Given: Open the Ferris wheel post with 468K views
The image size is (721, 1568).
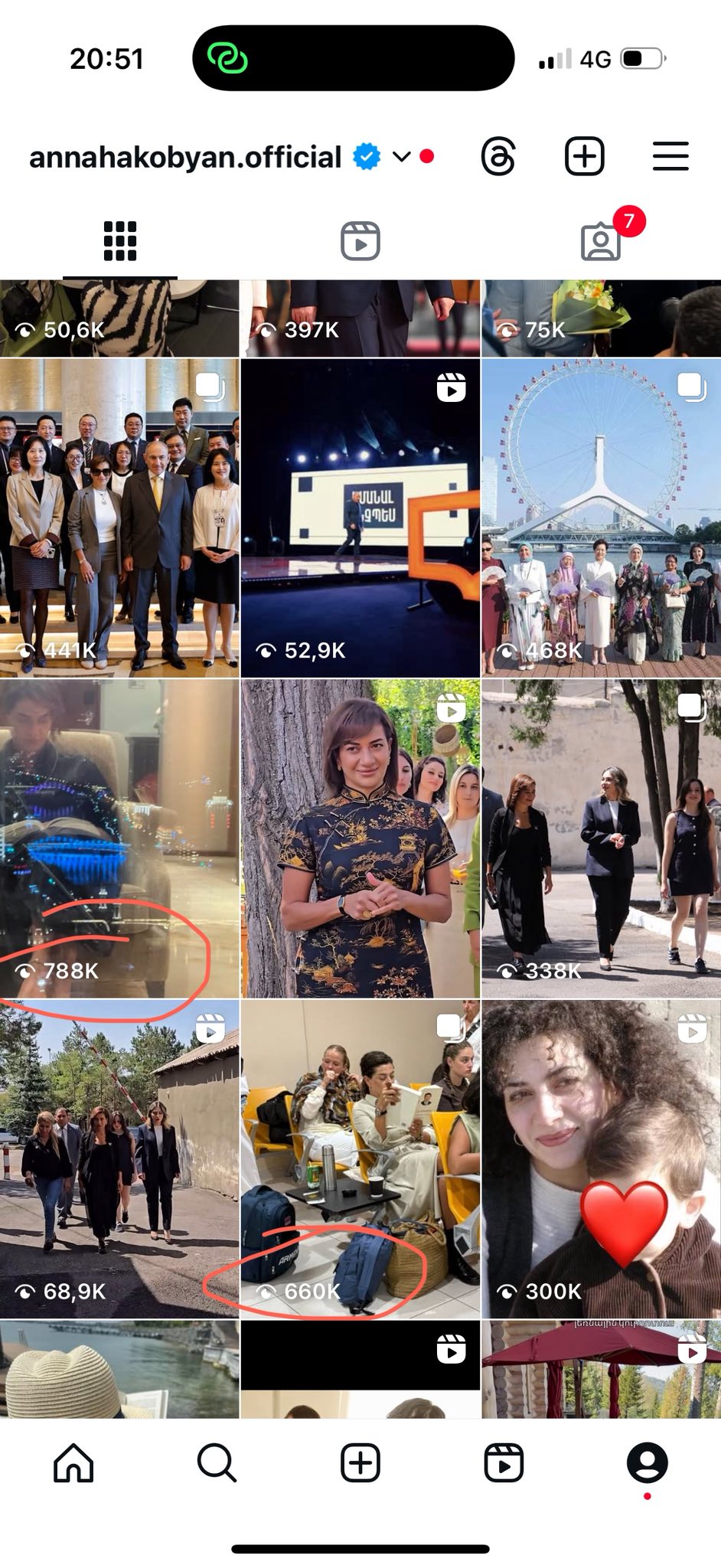Looking at the screenshot, I should [x=602, y=518].
